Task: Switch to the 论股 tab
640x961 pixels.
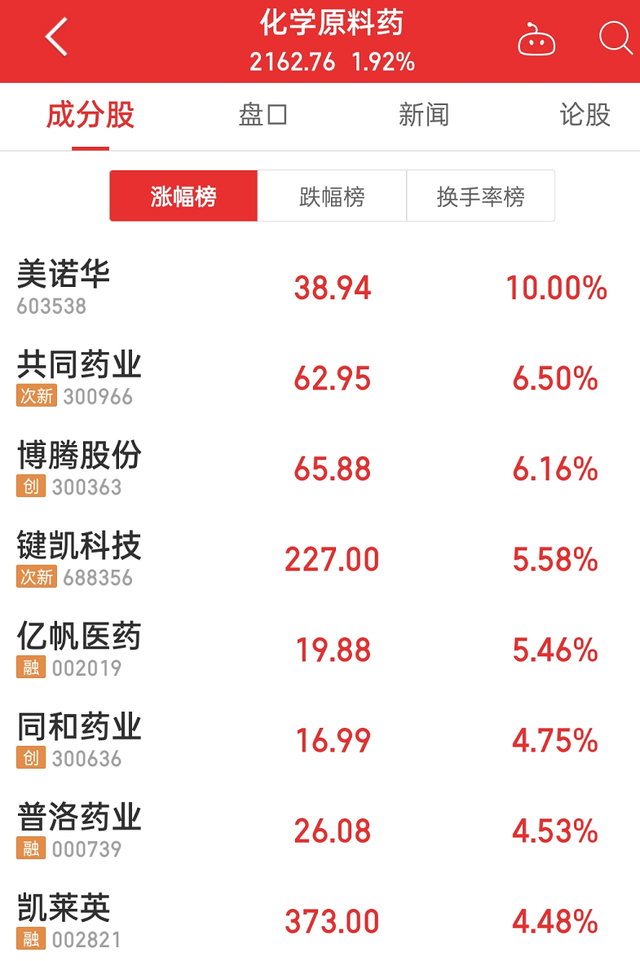Action: pos(585,115)
